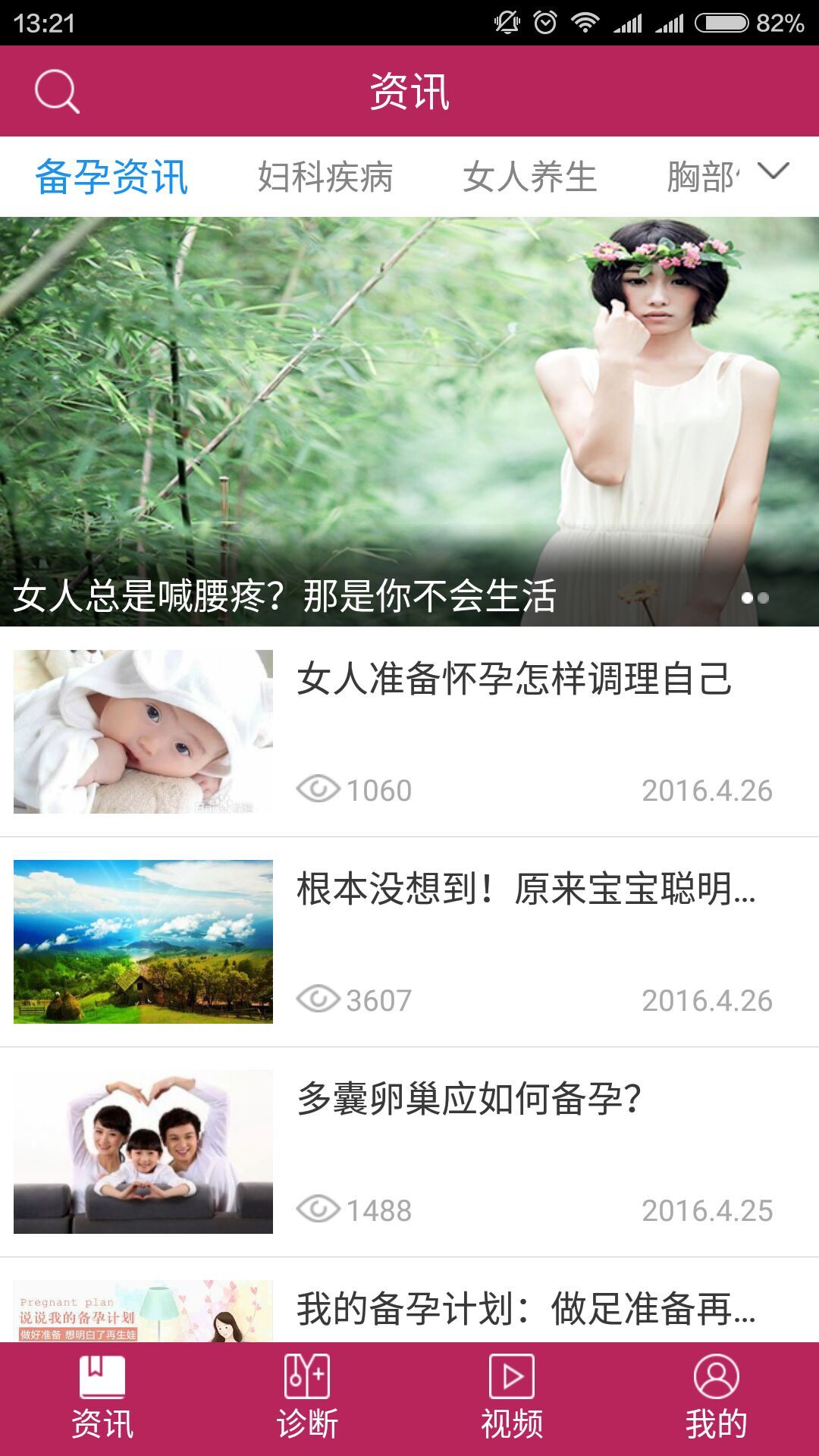Viewport: 819px width, 1456px height.
Task: Open the search icon
Action: tap(57, 92)
